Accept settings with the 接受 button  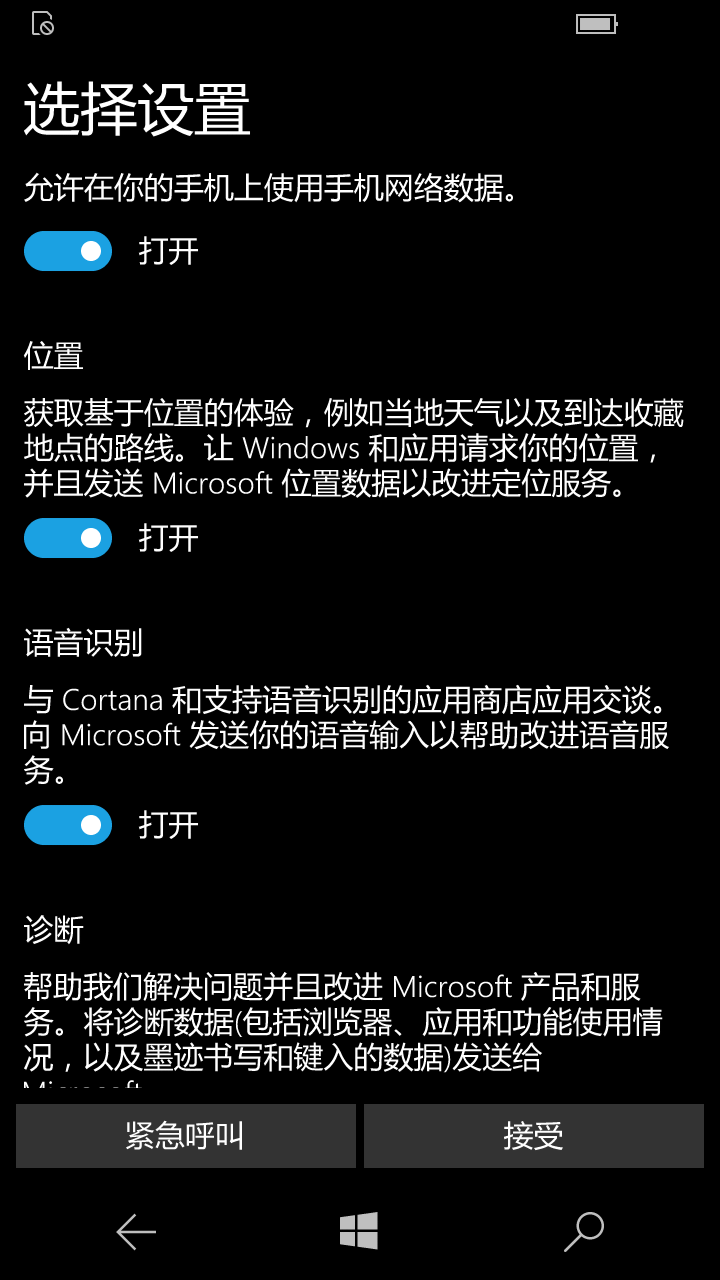coord(534,1136)
